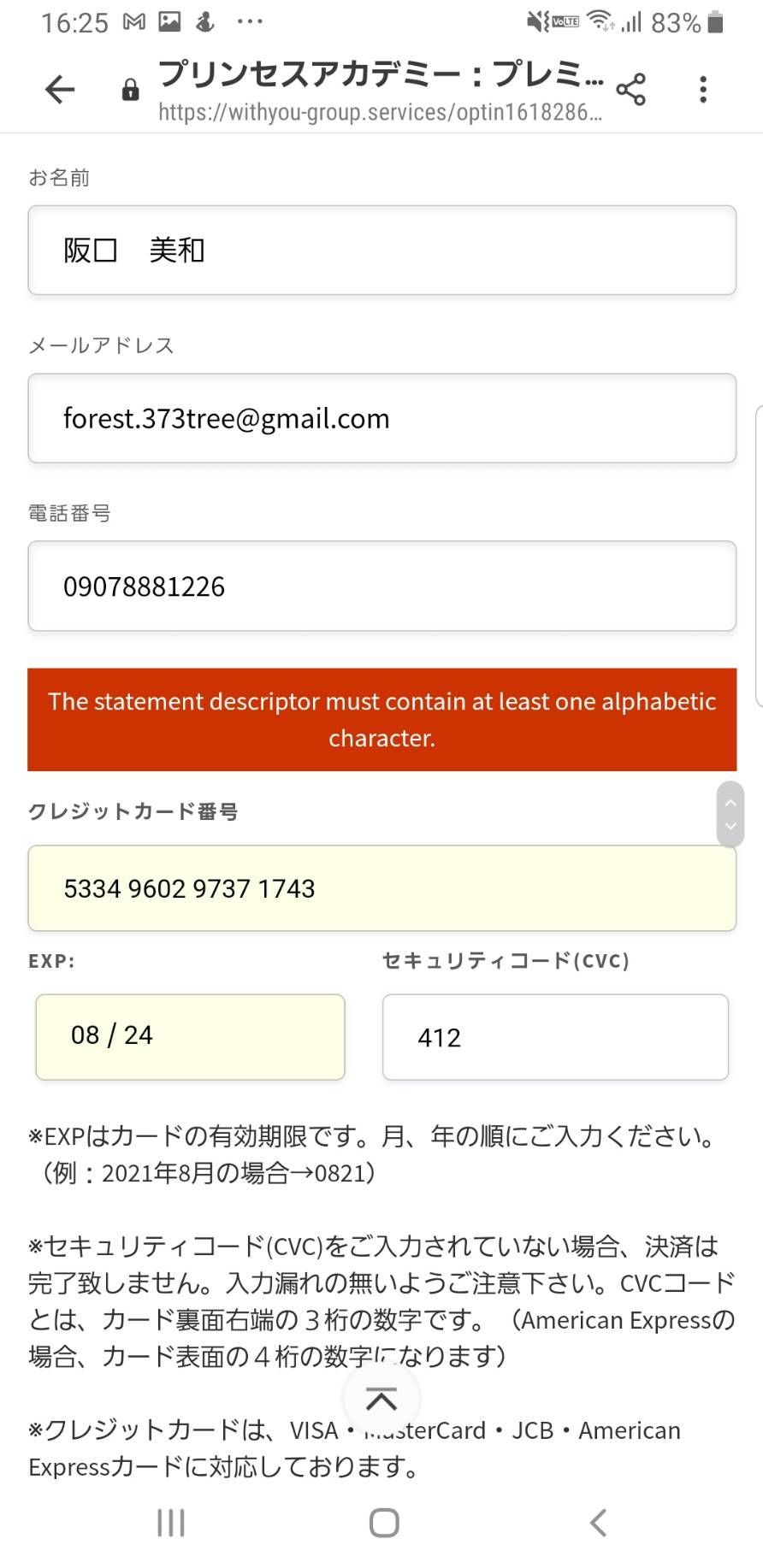This screenshot has height=1568, width=763.
Task: Edit the お名前 name field
Action: tap(381, 250)
